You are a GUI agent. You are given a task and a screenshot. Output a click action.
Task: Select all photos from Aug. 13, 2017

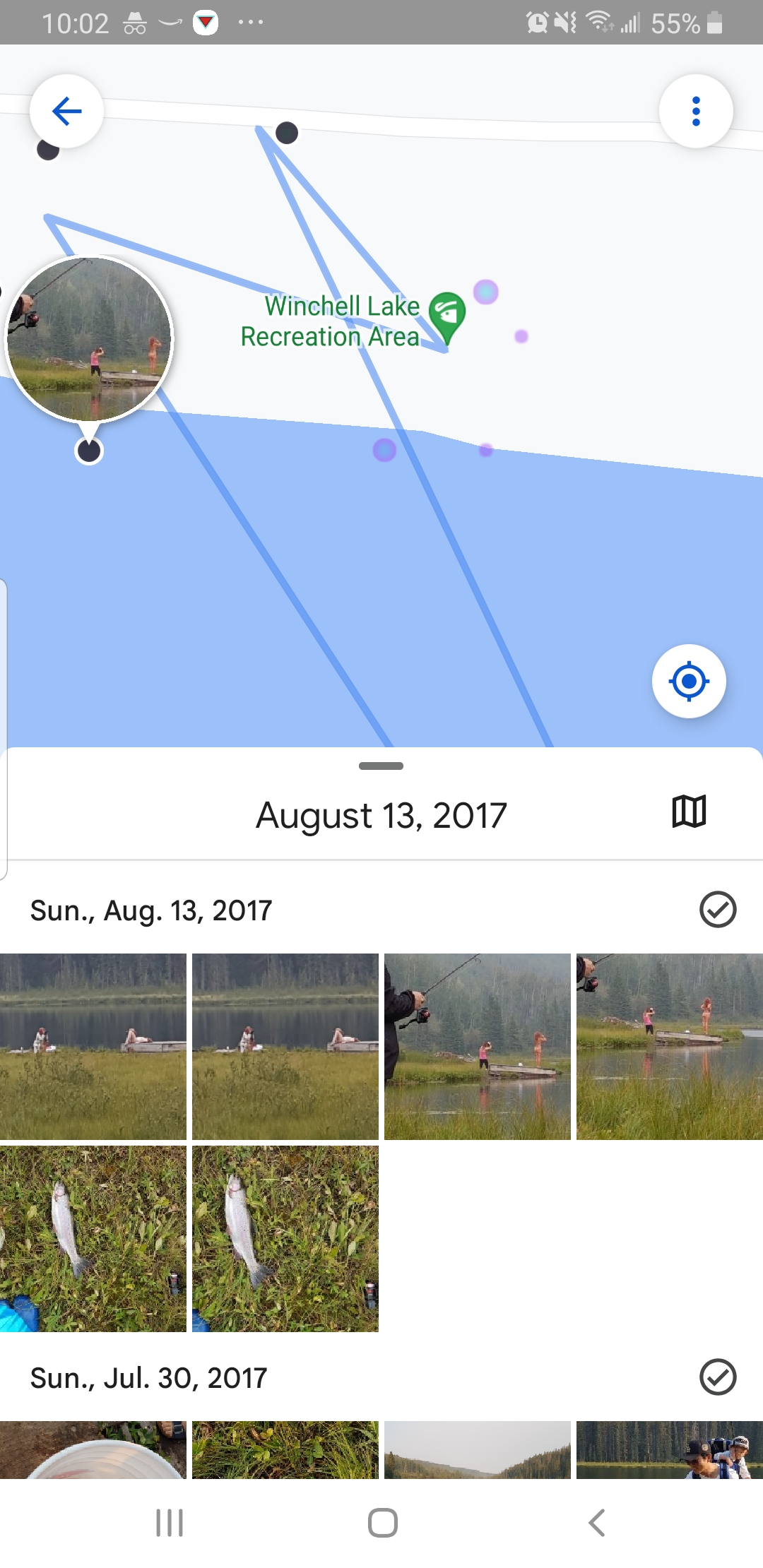pyautogui.click(x=718, y=910)
